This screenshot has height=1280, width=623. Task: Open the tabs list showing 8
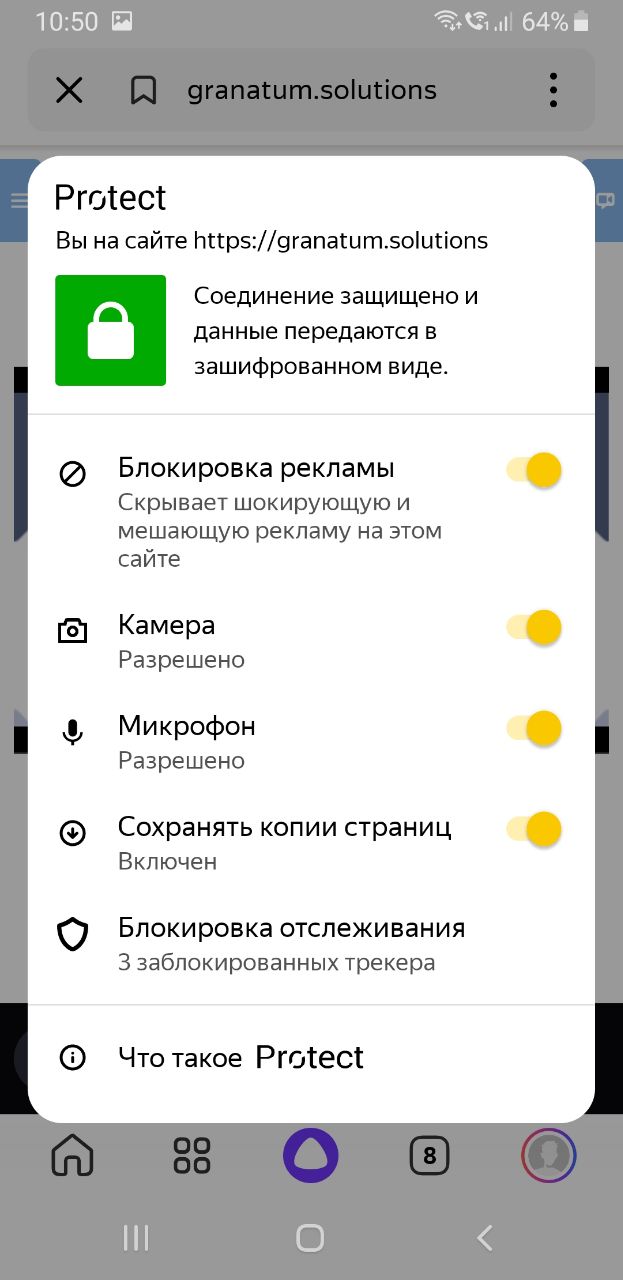pyautogui.click(x=430, y=1156)
